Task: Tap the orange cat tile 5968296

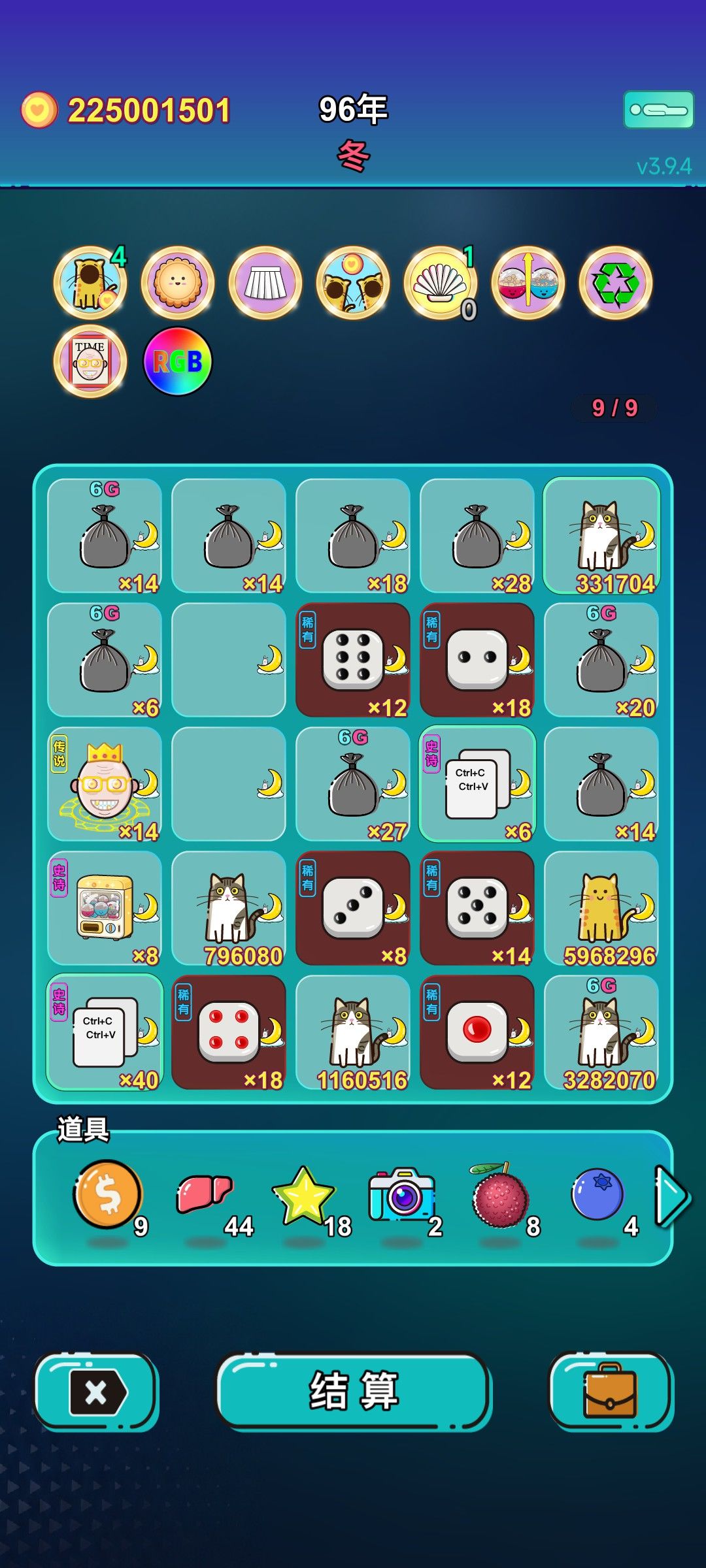Action: coord(601,908)
